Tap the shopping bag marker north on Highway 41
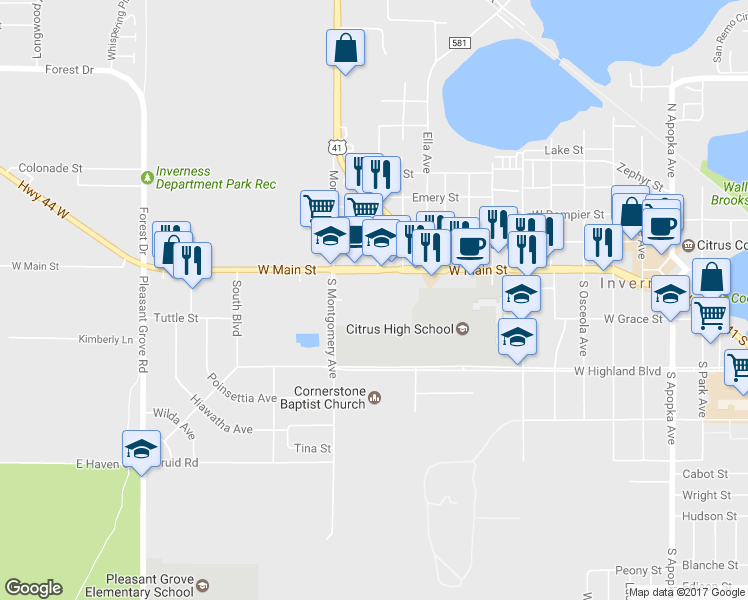The height and width of the screenshot is (600, 748). pos(345,48)
